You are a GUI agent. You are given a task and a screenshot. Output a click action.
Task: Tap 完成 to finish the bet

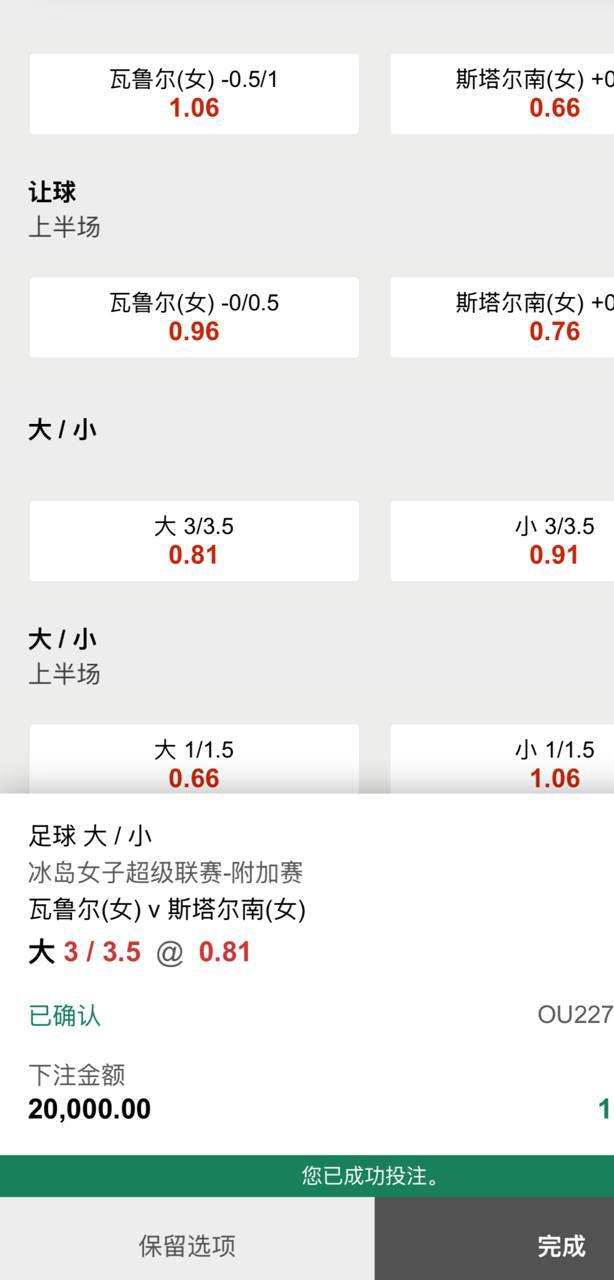[495, 1245]
